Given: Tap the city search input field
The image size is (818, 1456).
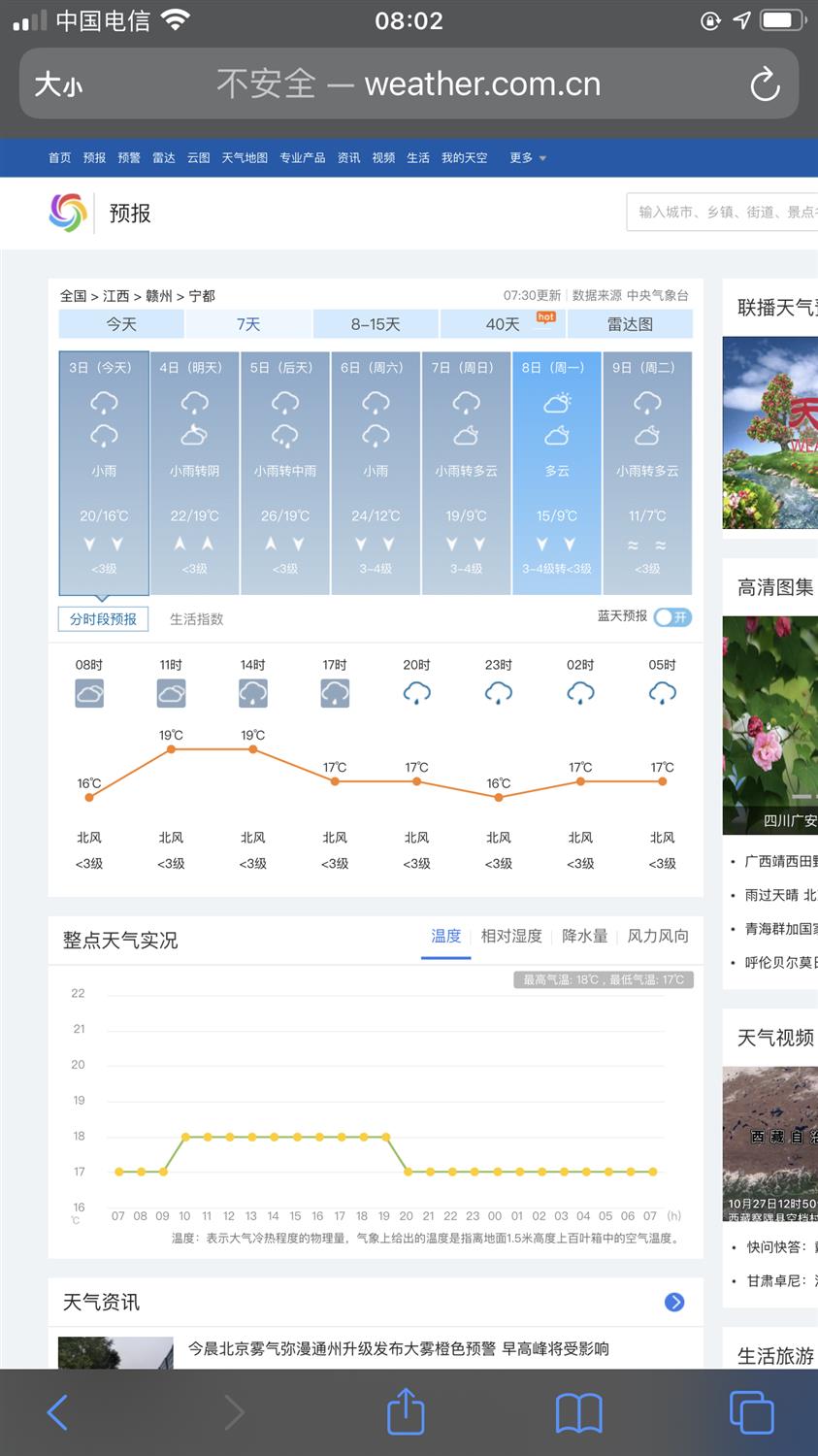Looking at the screenshot, I should pyautogui.click(x=722, y=212).
